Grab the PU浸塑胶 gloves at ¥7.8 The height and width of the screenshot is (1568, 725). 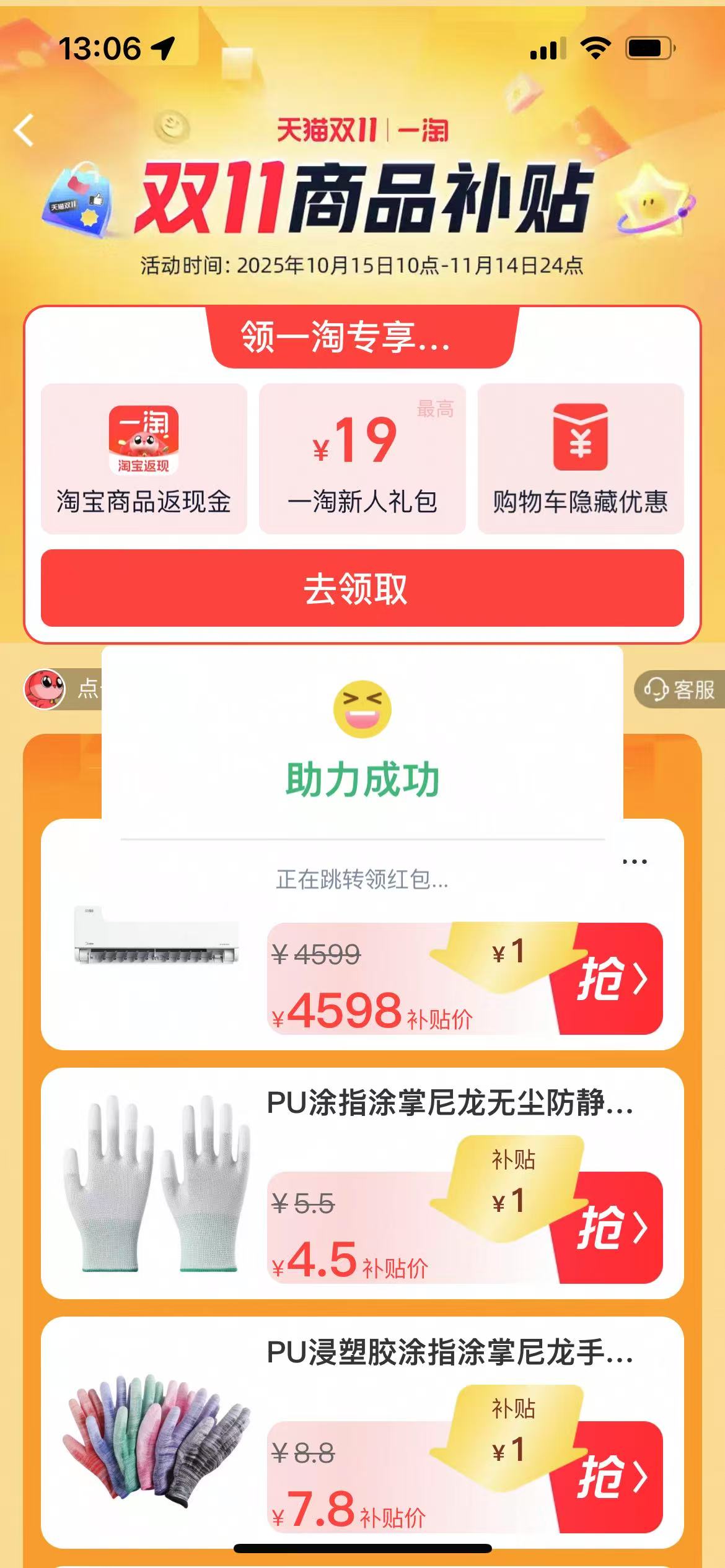[x=610, y=1477]
